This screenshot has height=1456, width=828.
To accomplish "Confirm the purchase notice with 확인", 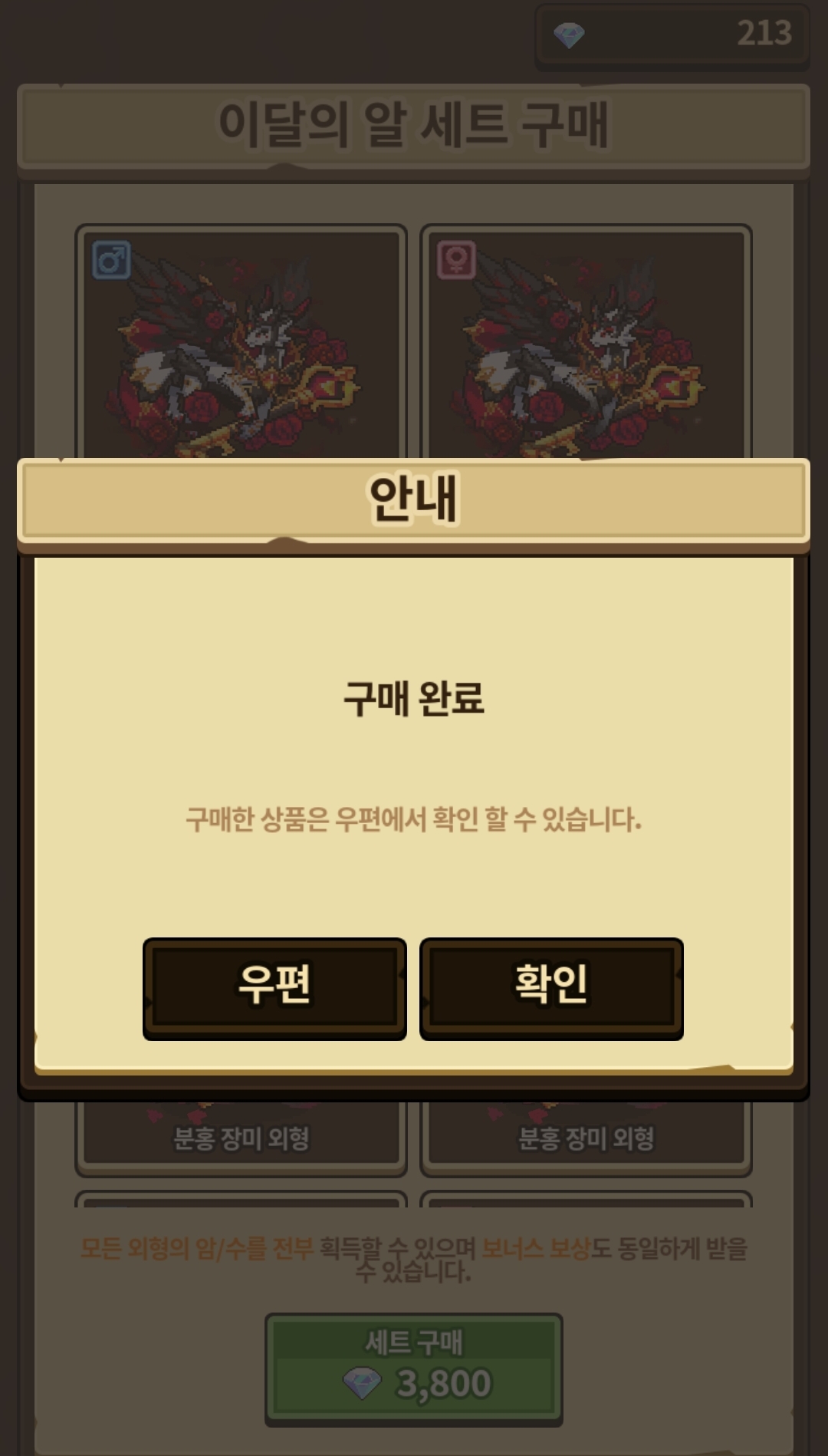I will click(551, 987).
